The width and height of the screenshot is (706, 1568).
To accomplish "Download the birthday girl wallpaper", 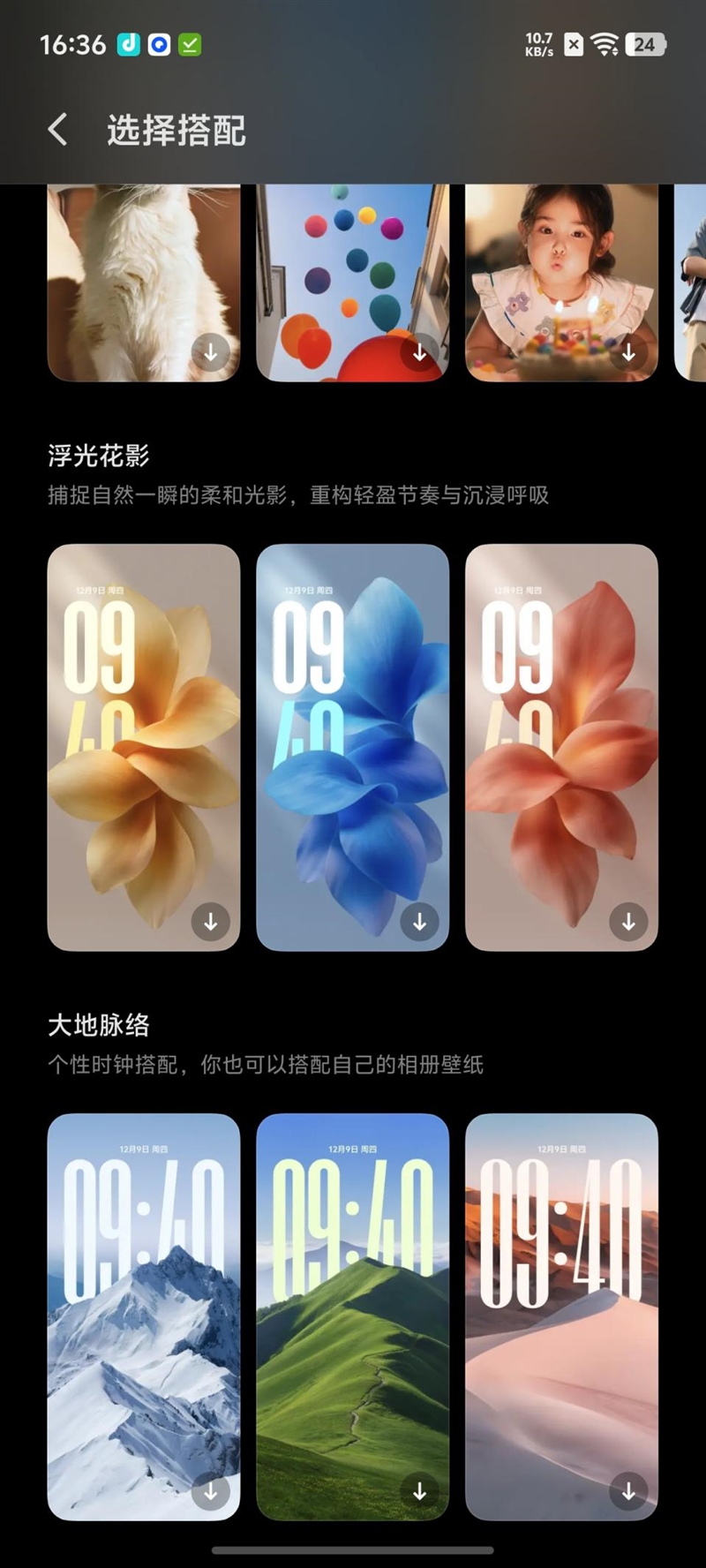I will pos(628,353).
